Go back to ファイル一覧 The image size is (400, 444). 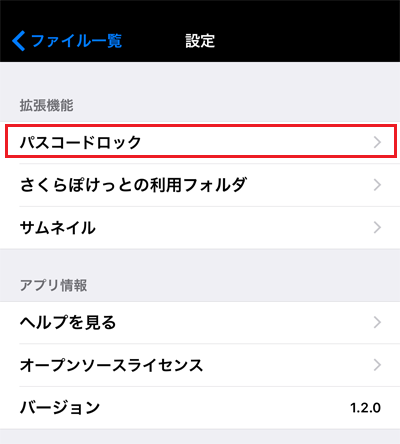tap(67, 41)
